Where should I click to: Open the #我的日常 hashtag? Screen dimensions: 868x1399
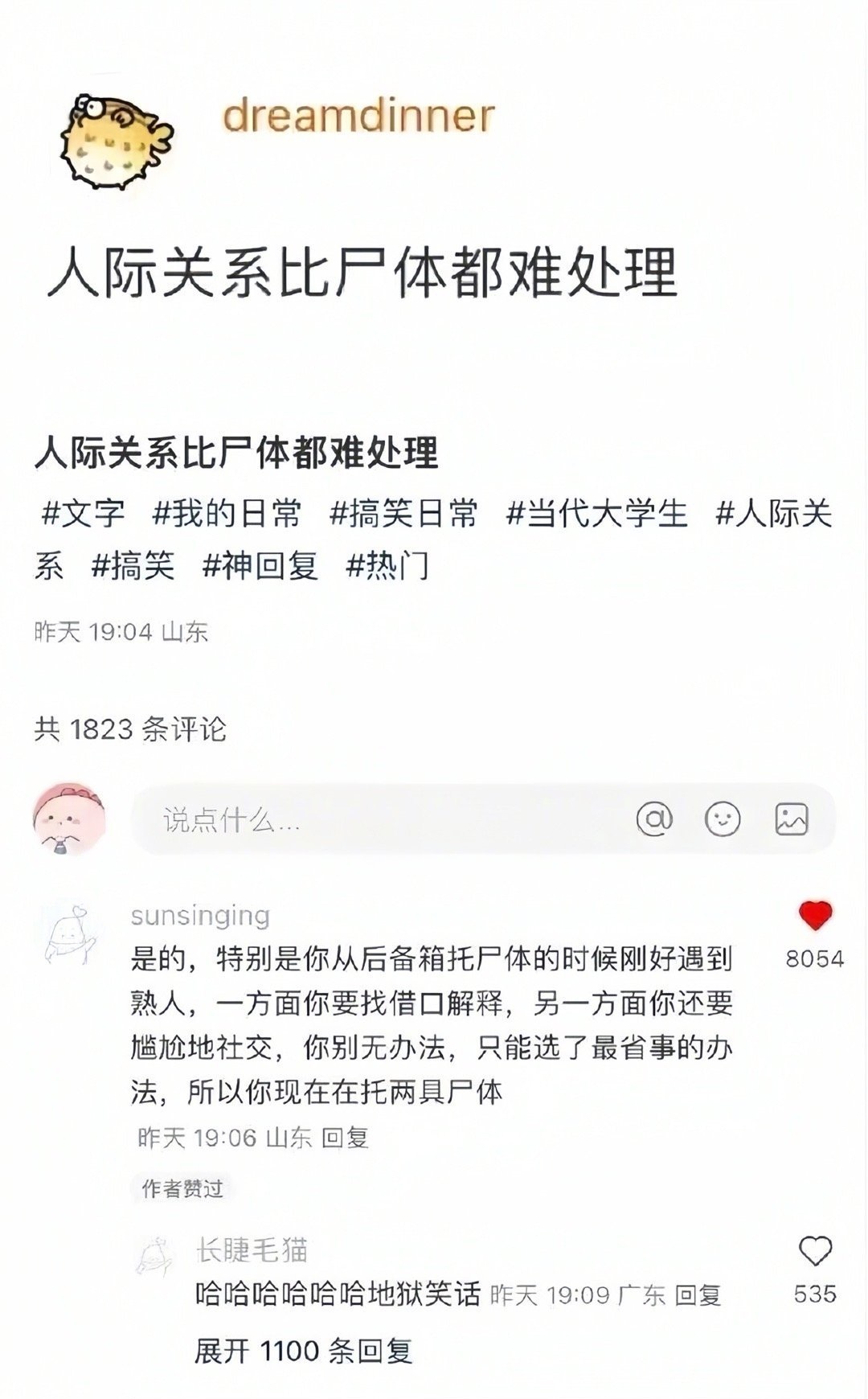click(x=227, y=513)
